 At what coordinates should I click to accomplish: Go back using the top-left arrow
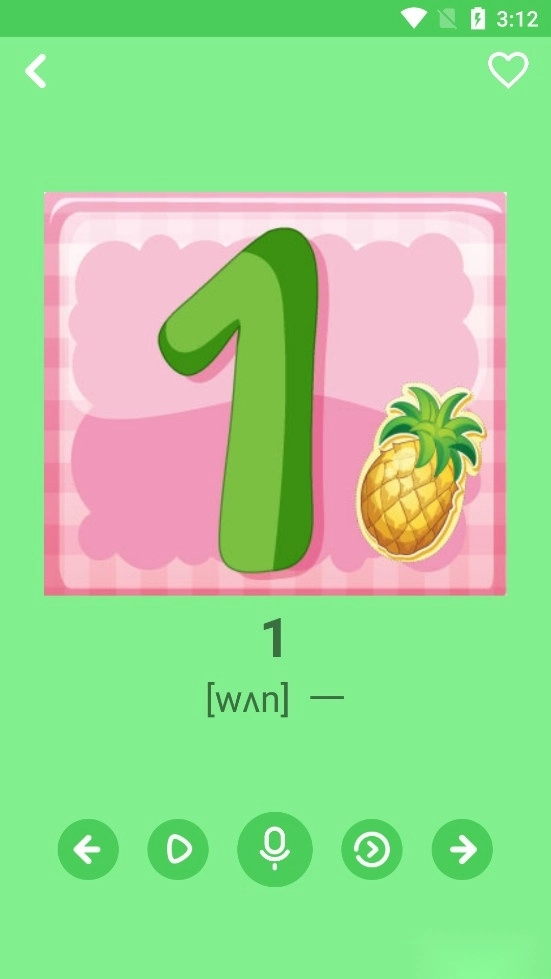(36, 71)
